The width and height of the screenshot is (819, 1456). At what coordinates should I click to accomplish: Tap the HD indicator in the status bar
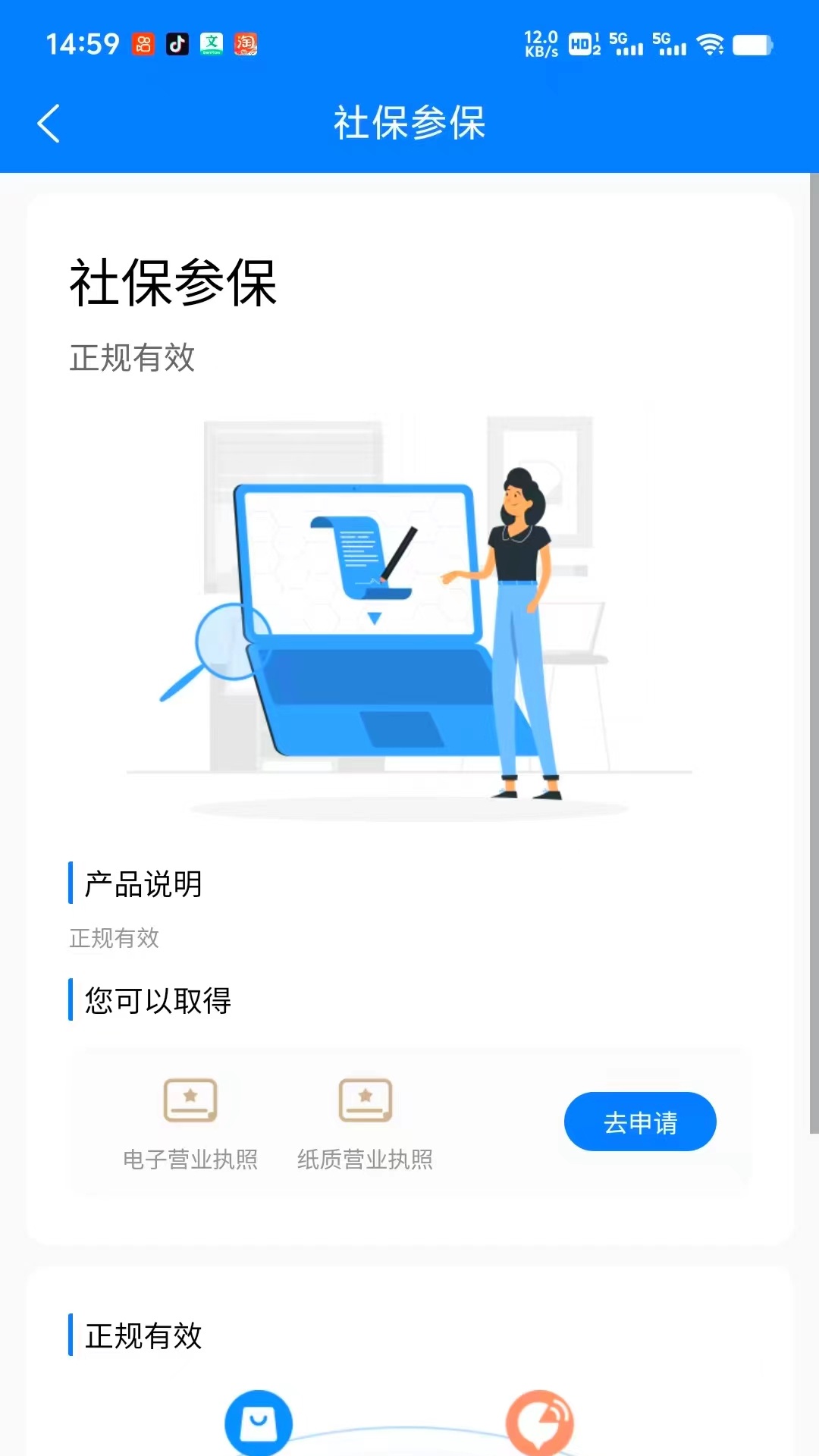581,45
